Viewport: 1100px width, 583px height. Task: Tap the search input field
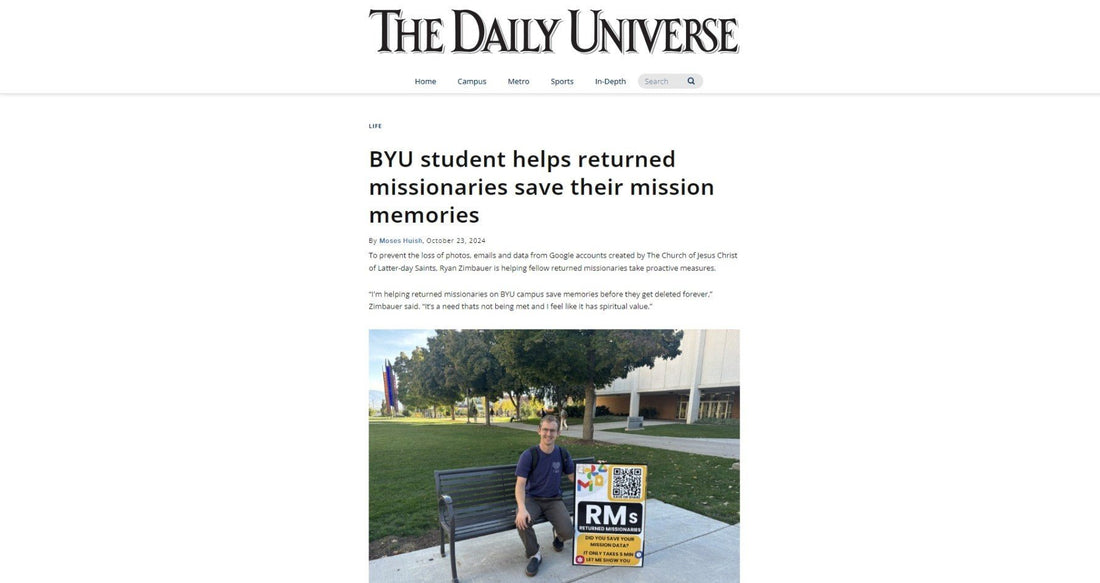(660, 81)
